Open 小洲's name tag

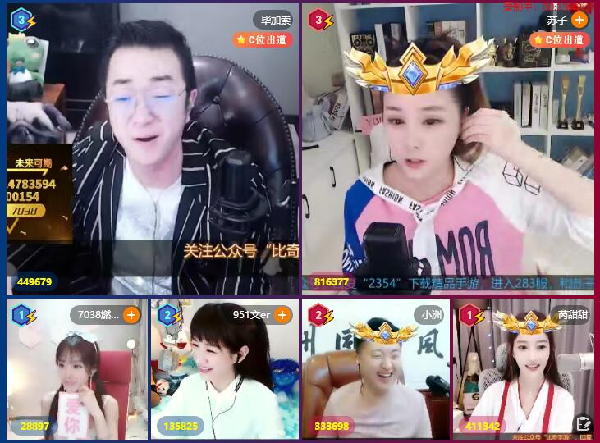(x=431, y=314)
